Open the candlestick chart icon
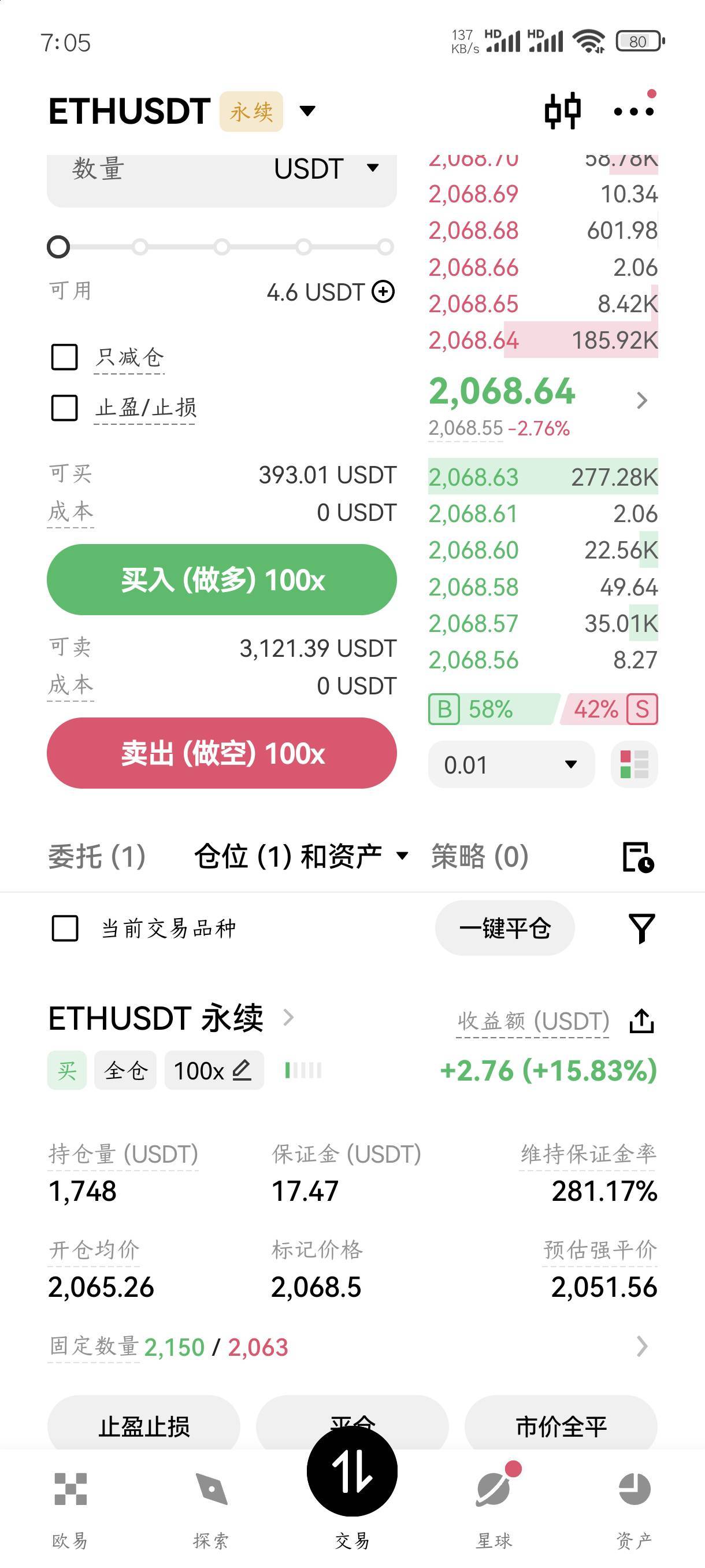 click(562, 111)
